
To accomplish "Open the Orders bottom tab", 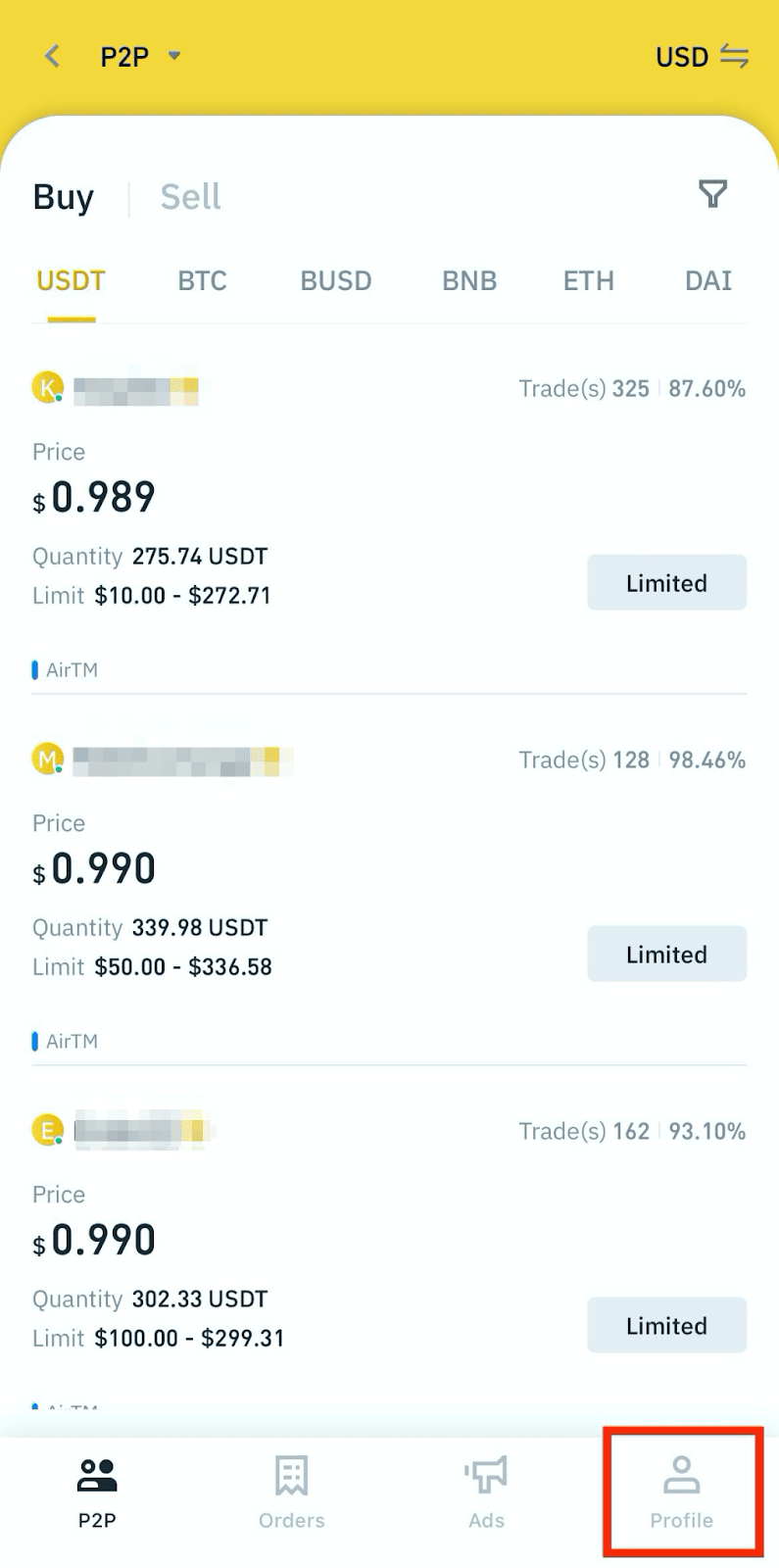I will (291, 1494).
